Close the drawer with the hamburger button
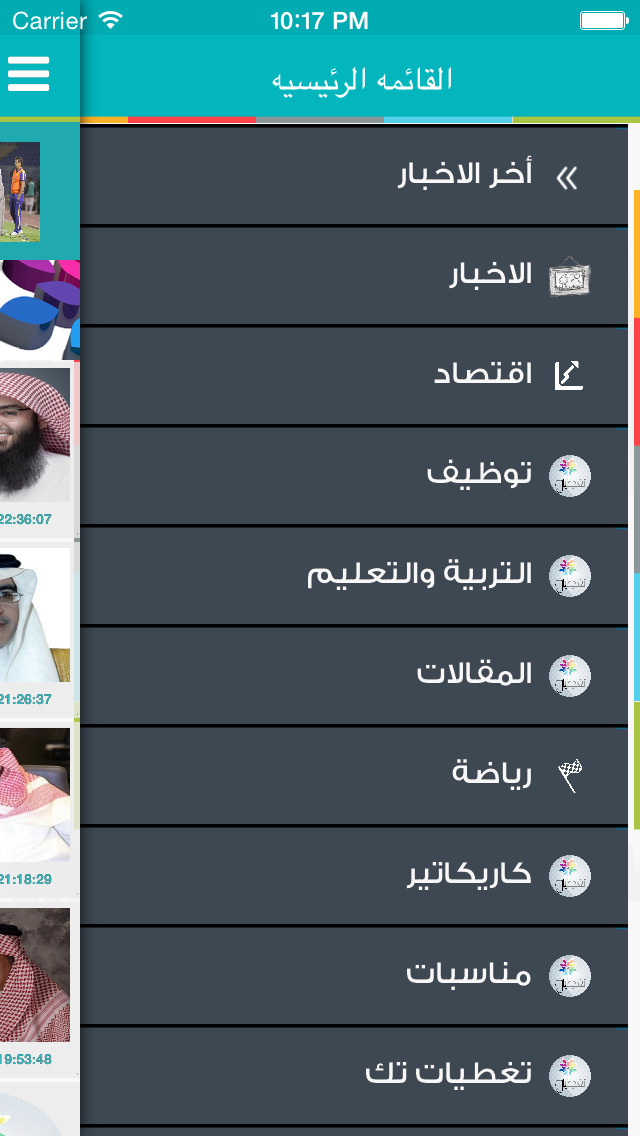640x1136 pixels. [29, 75]
